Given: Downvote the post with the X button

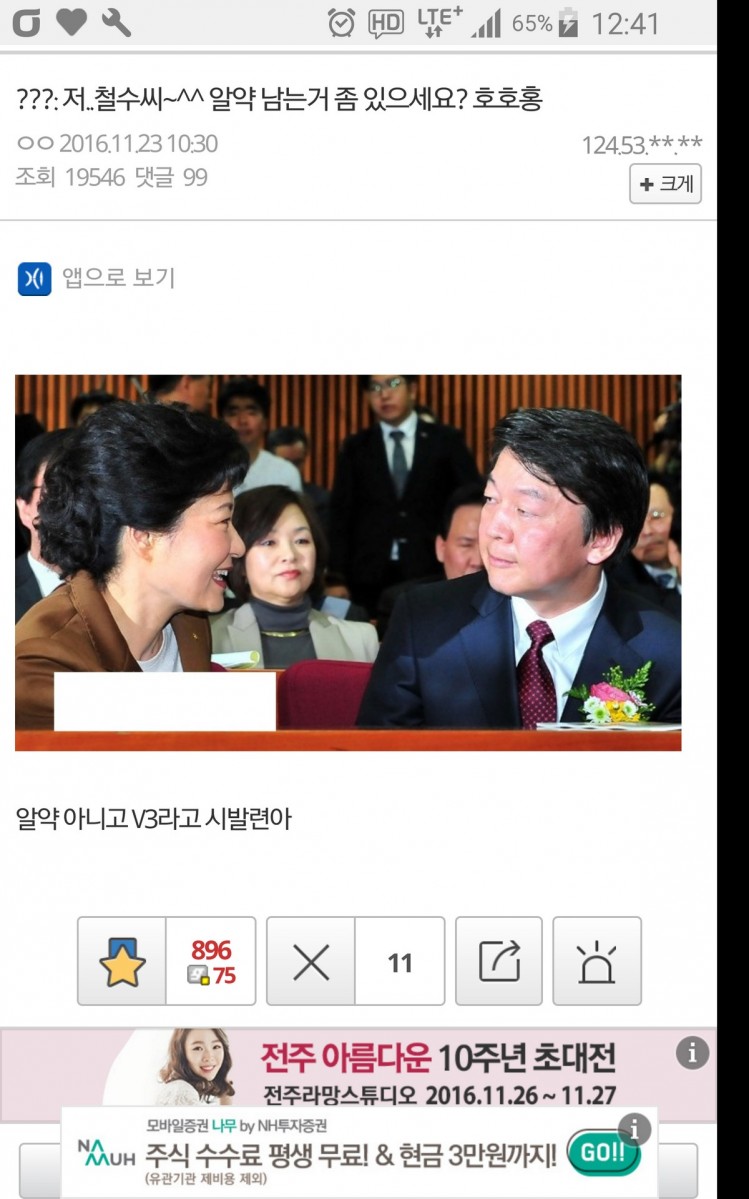Looking at the screenshot, I should [311, 961].
